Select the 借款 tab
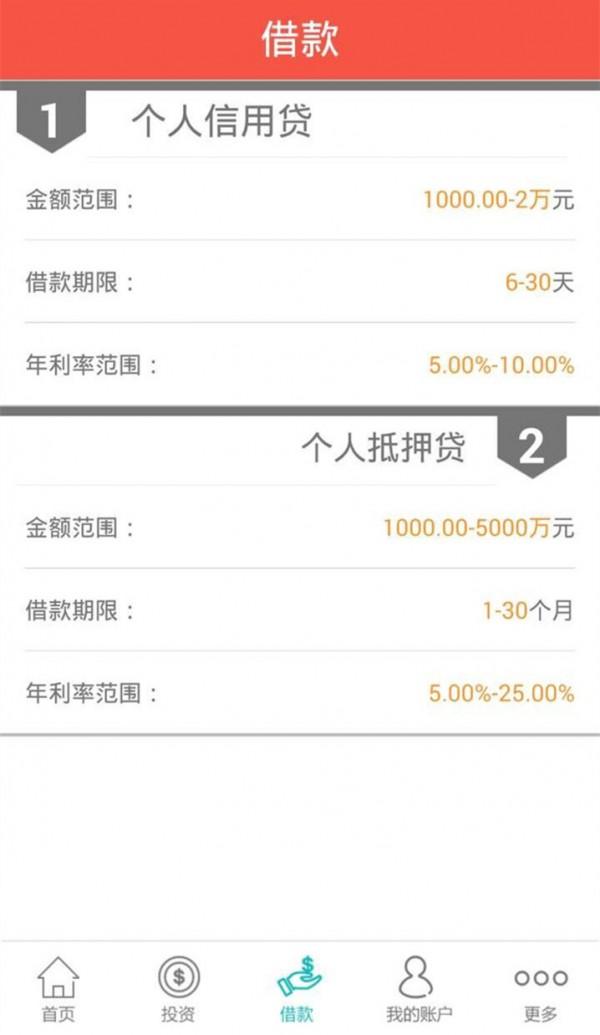This screenshot has height=1035, width=600. (x=297, y=988)
